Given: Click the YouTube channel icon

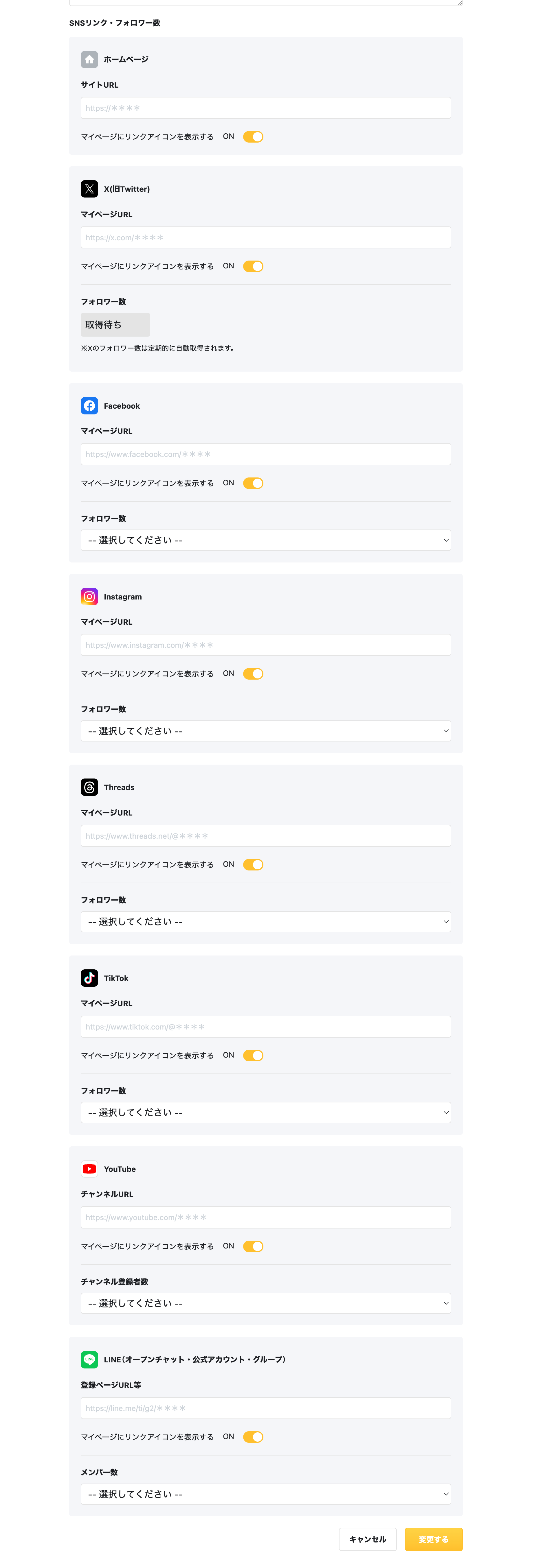Looking at the screenshot, I should tap(89, 1169).
